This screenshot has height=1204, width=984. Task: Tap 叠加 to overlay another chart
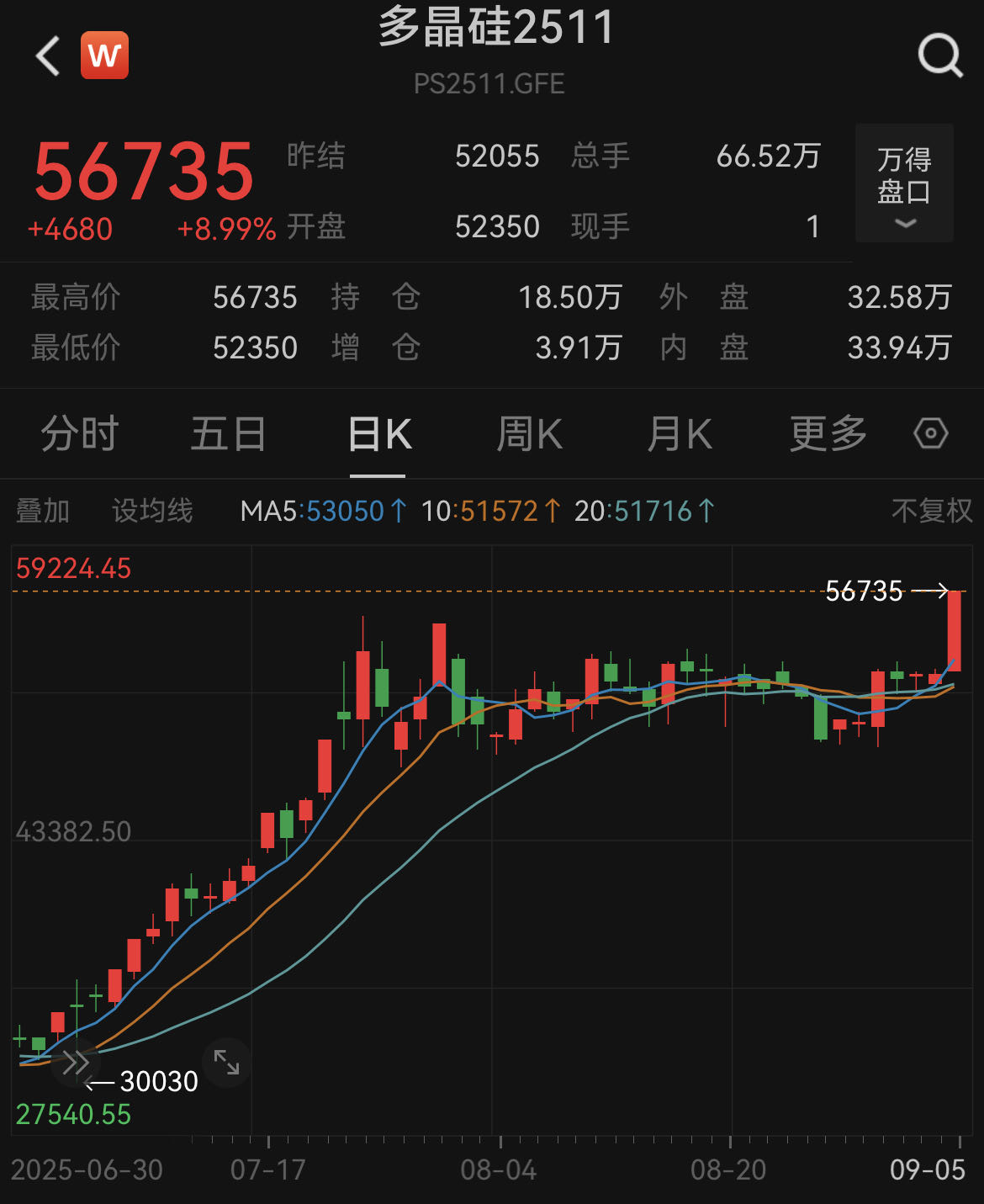(43, 511)
